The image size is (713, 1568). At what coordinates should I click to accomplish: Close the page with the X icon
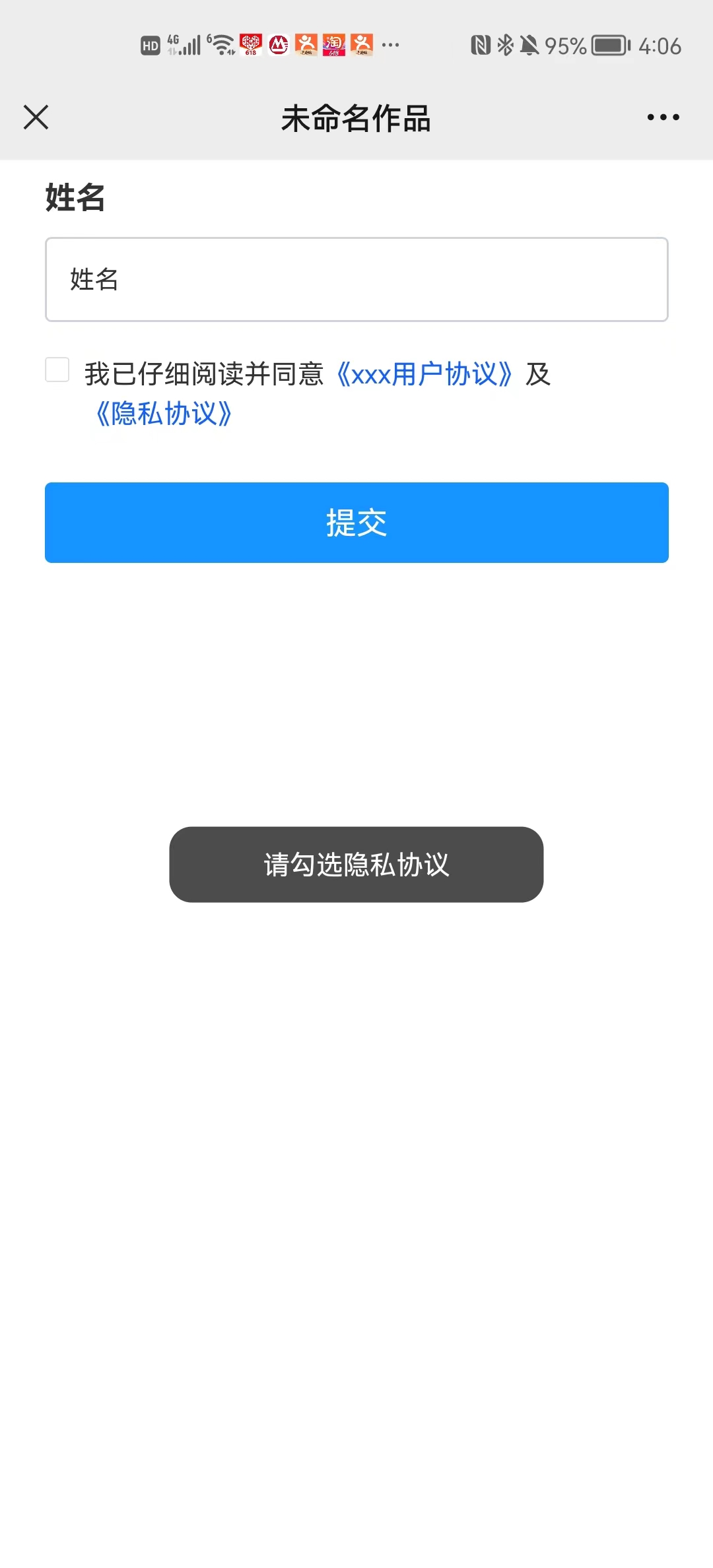[x=36, y=117]
